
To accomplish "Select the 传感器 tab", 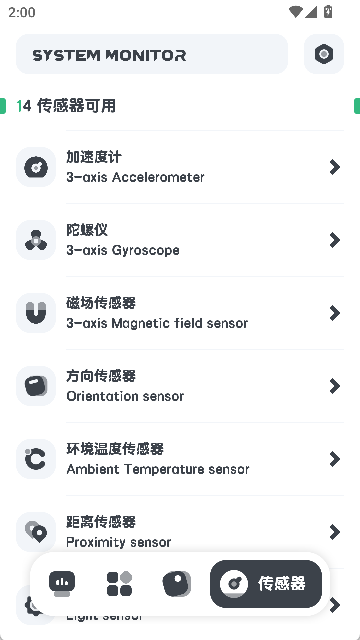I will point(266,584).
